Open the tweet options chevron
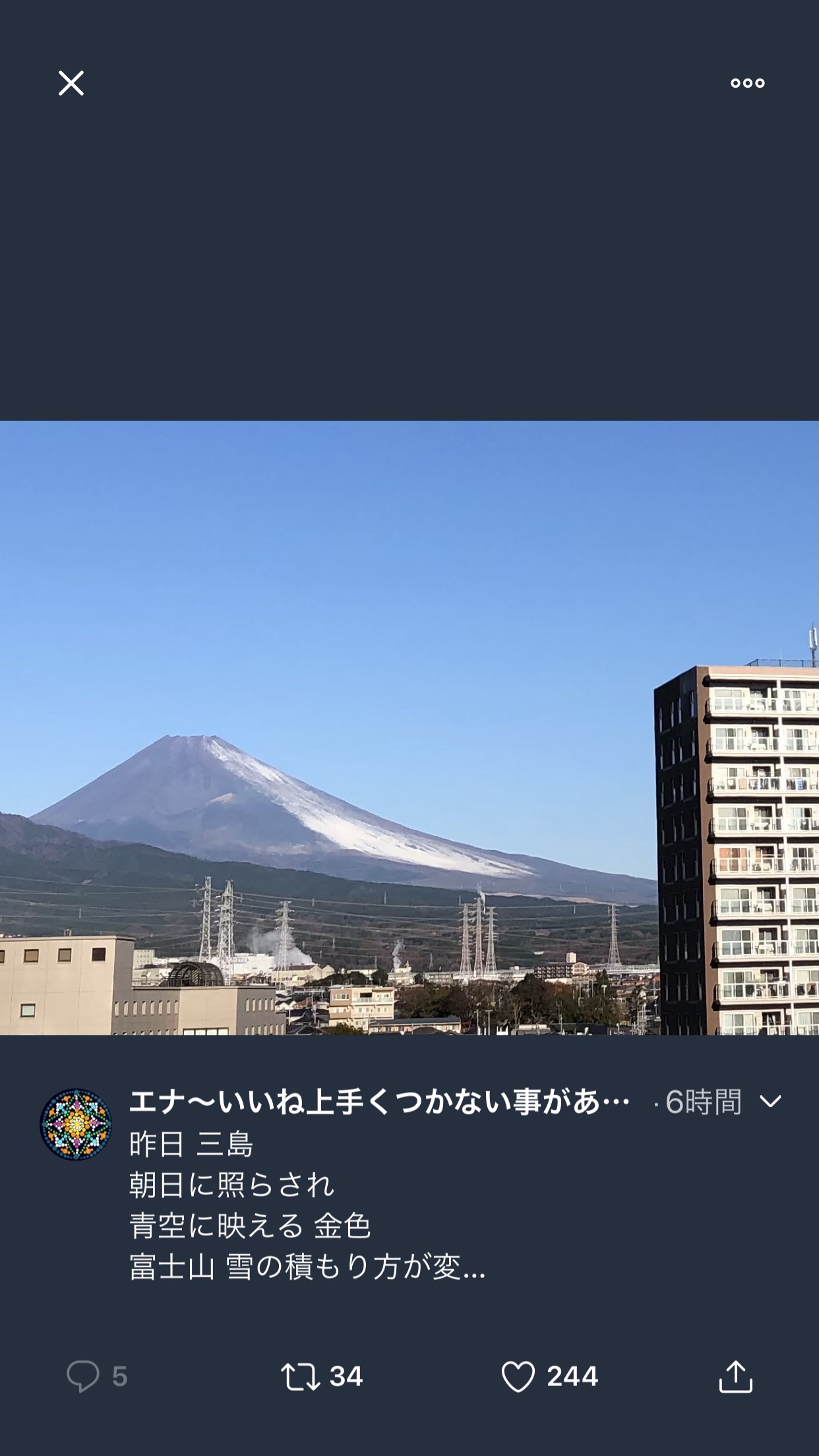This screenshot has height=1456, width=819. click(770, 1102)
